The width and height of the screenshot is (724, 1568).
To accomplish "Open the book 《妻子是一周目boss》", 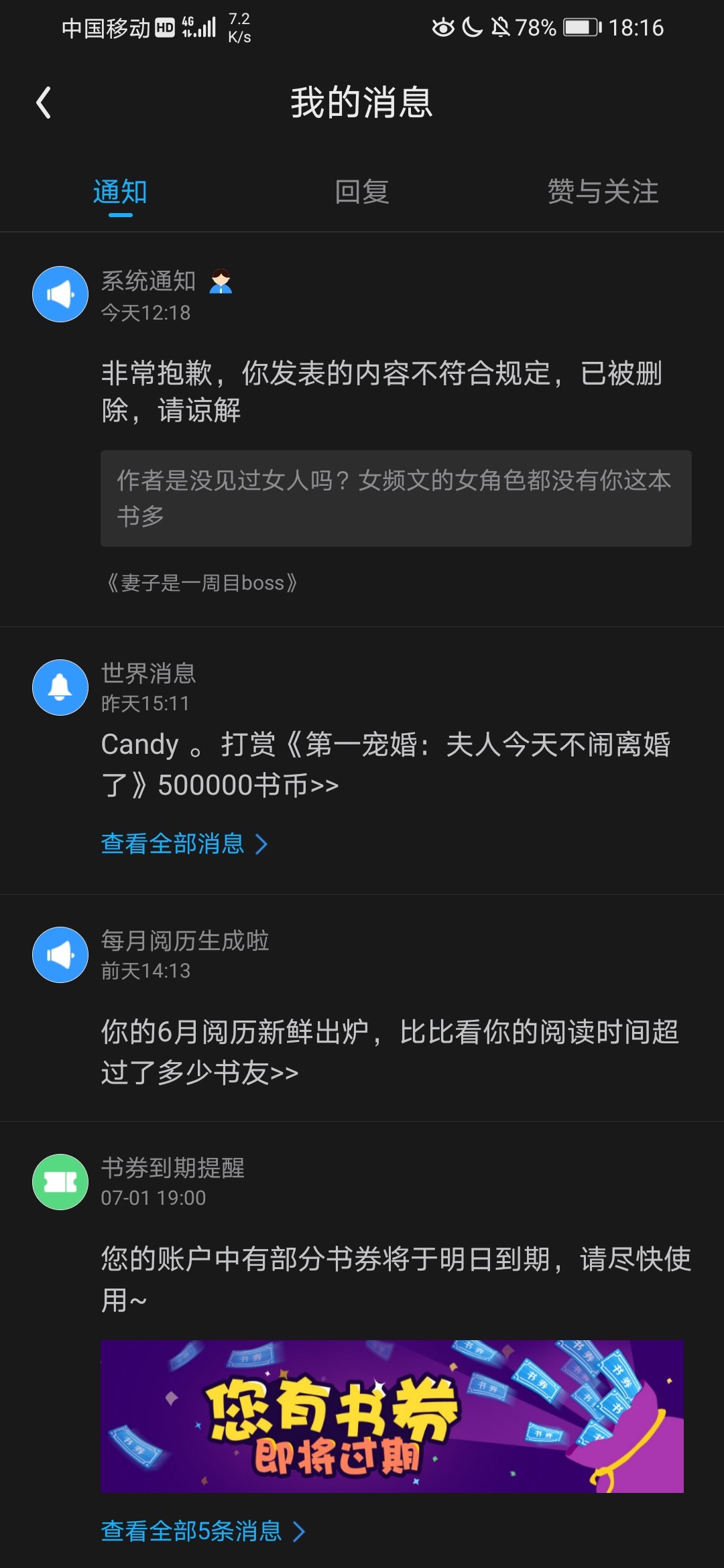I will coord(202,583).
